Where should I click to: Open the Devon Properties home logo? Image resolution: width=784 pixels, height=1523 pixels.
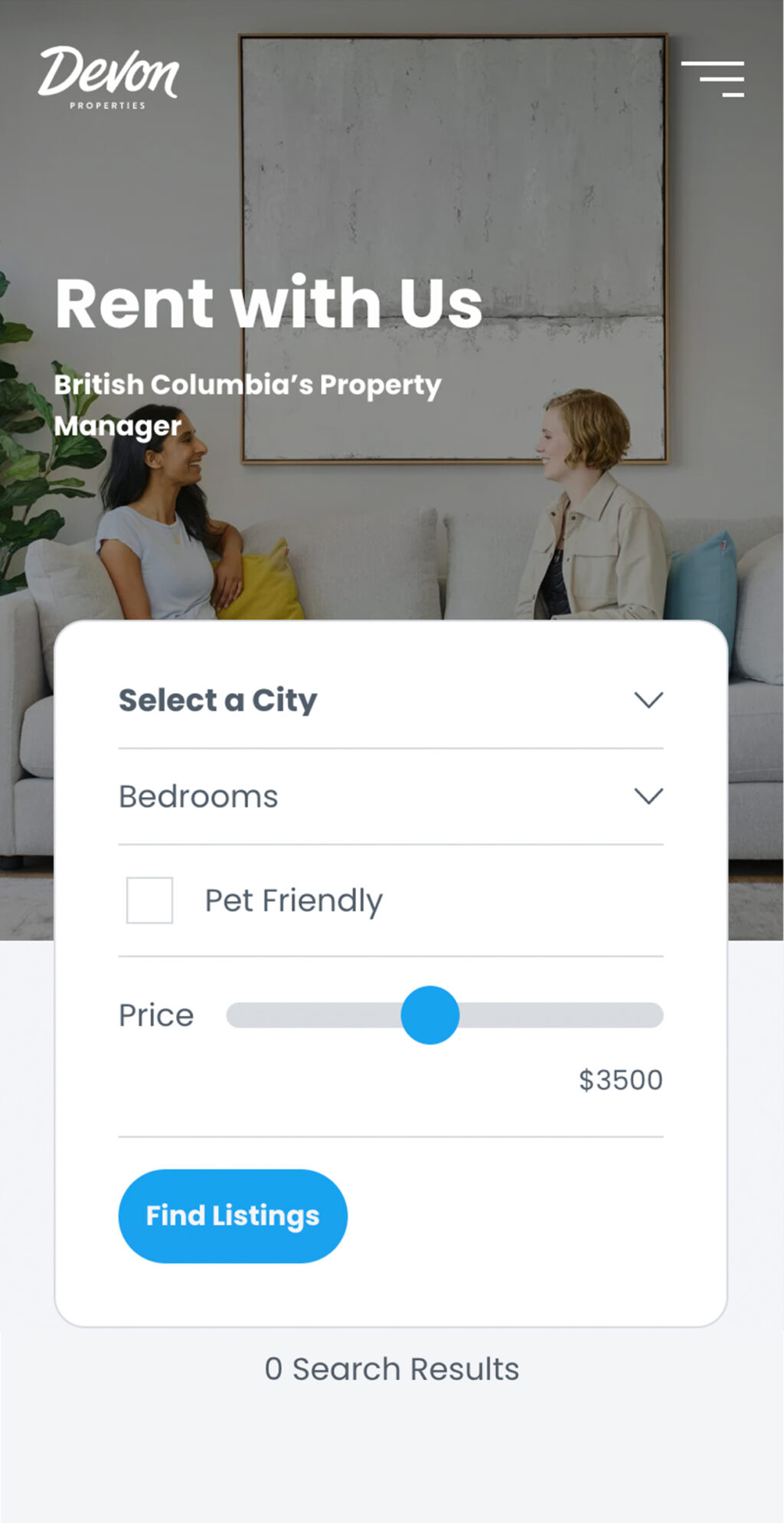point(109,78)
